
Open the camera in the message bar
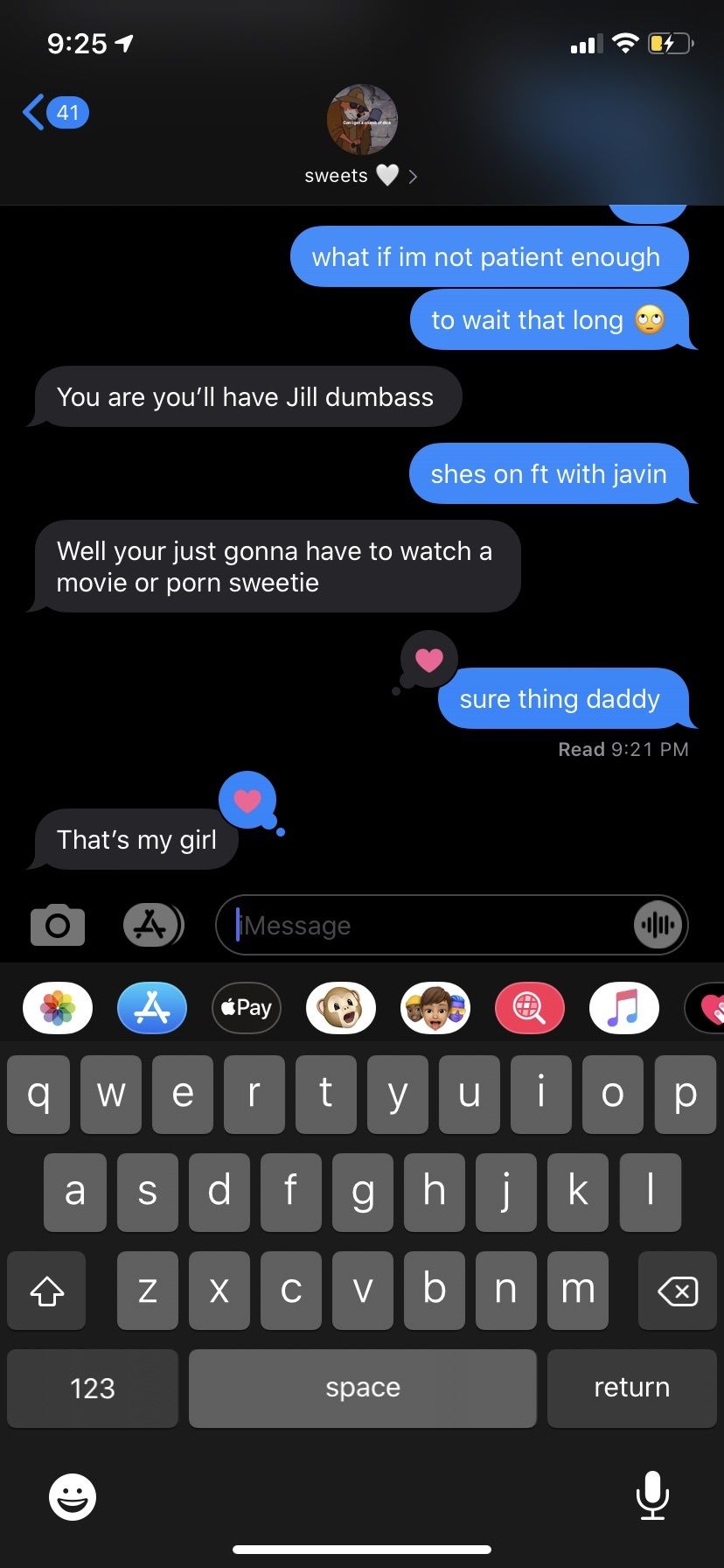click(58, 925)
